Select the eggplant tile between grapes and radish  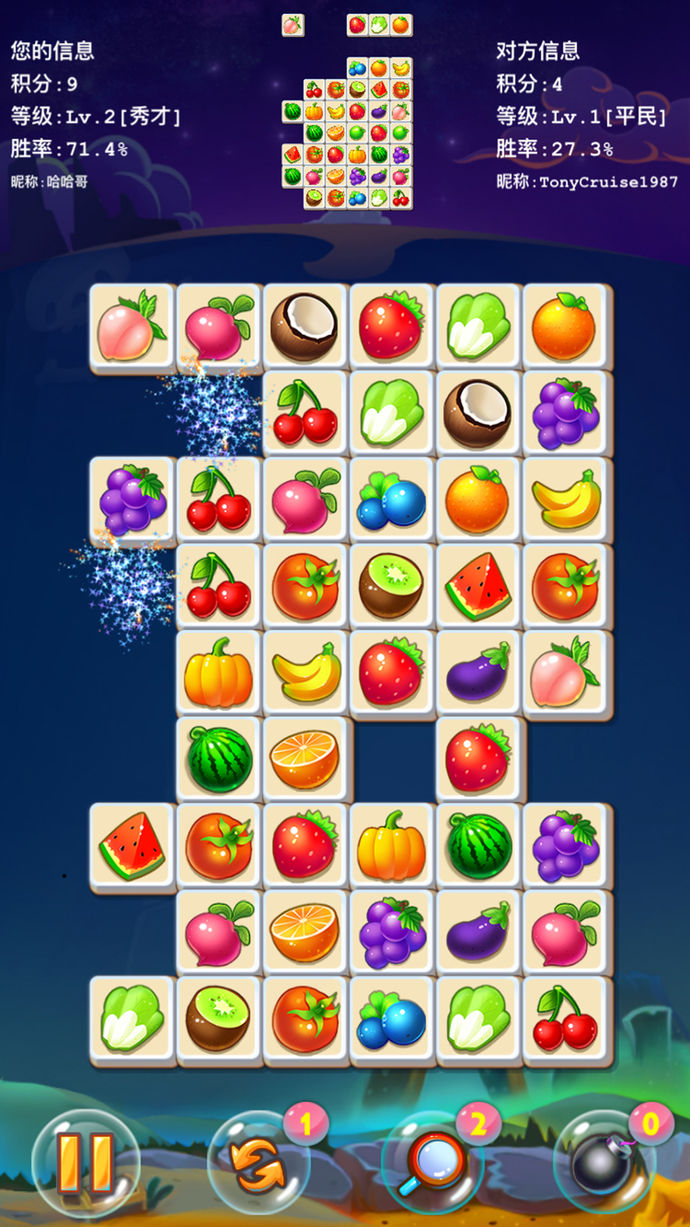pyautogui.click(x=478, y=932)
